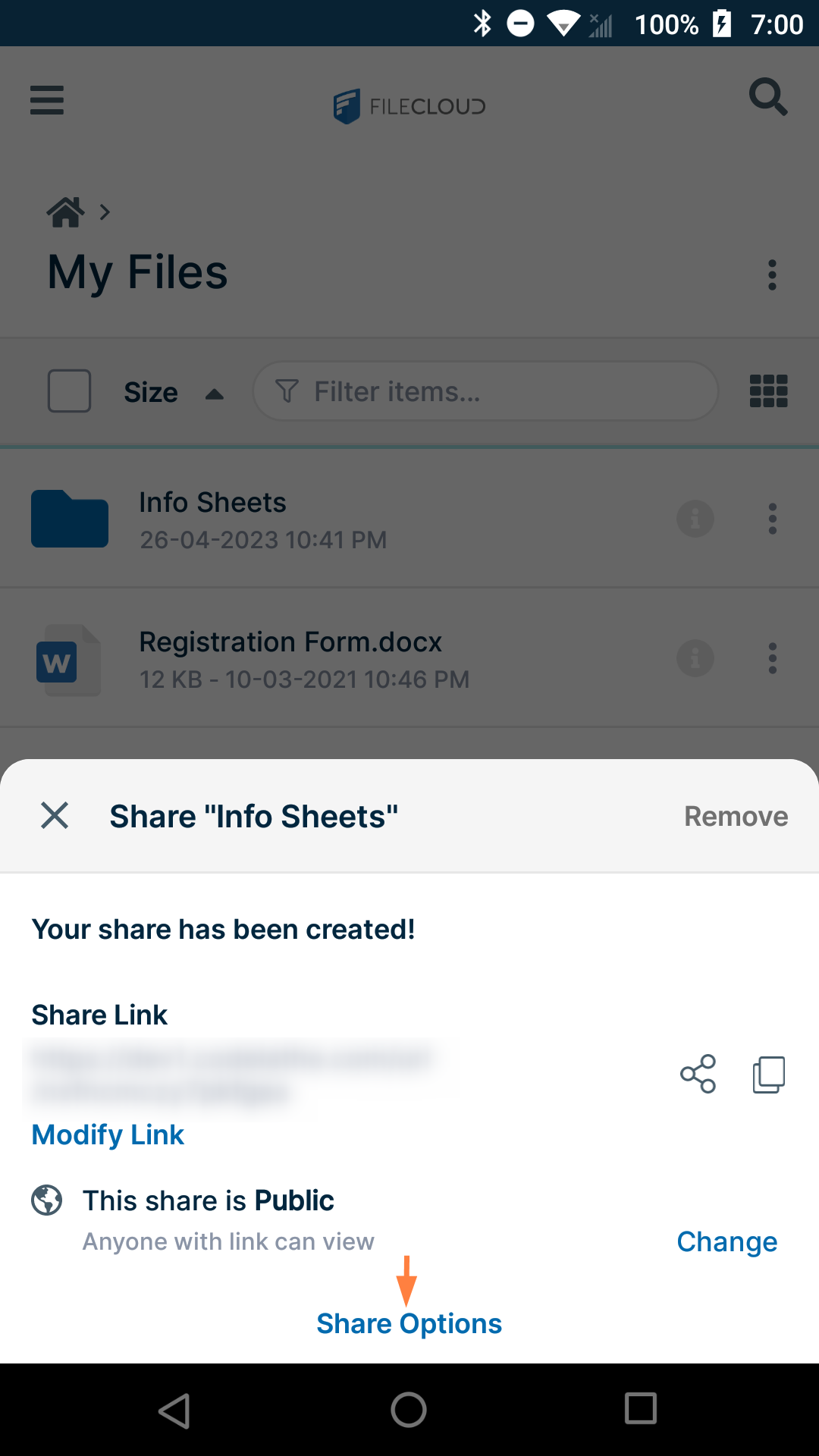Tap Remove to delete the share
This screenshot has width=819, height=1456.
tap(736, 816)
